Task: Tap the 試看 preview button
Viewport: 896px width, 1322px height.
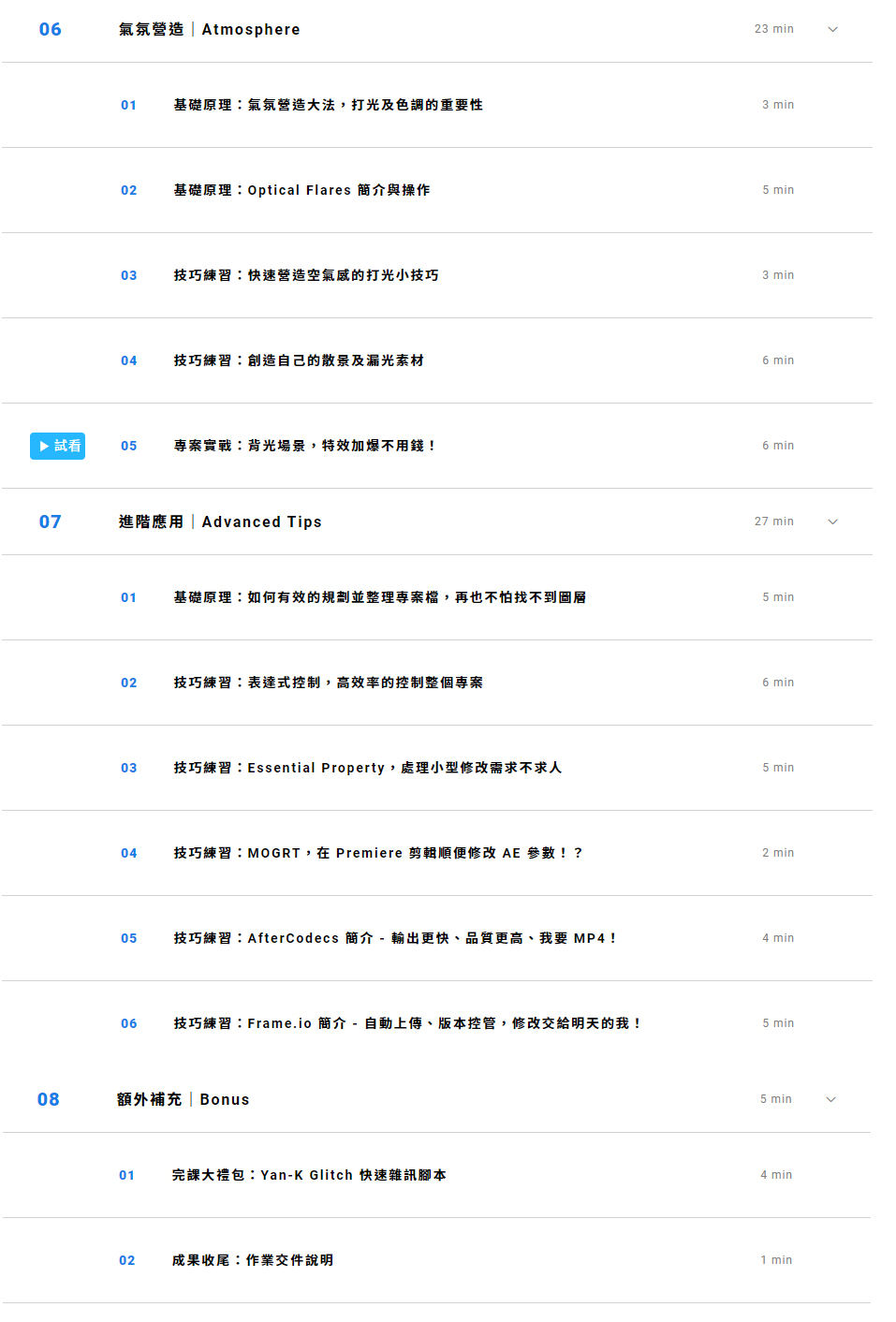Action: (58, 446)
